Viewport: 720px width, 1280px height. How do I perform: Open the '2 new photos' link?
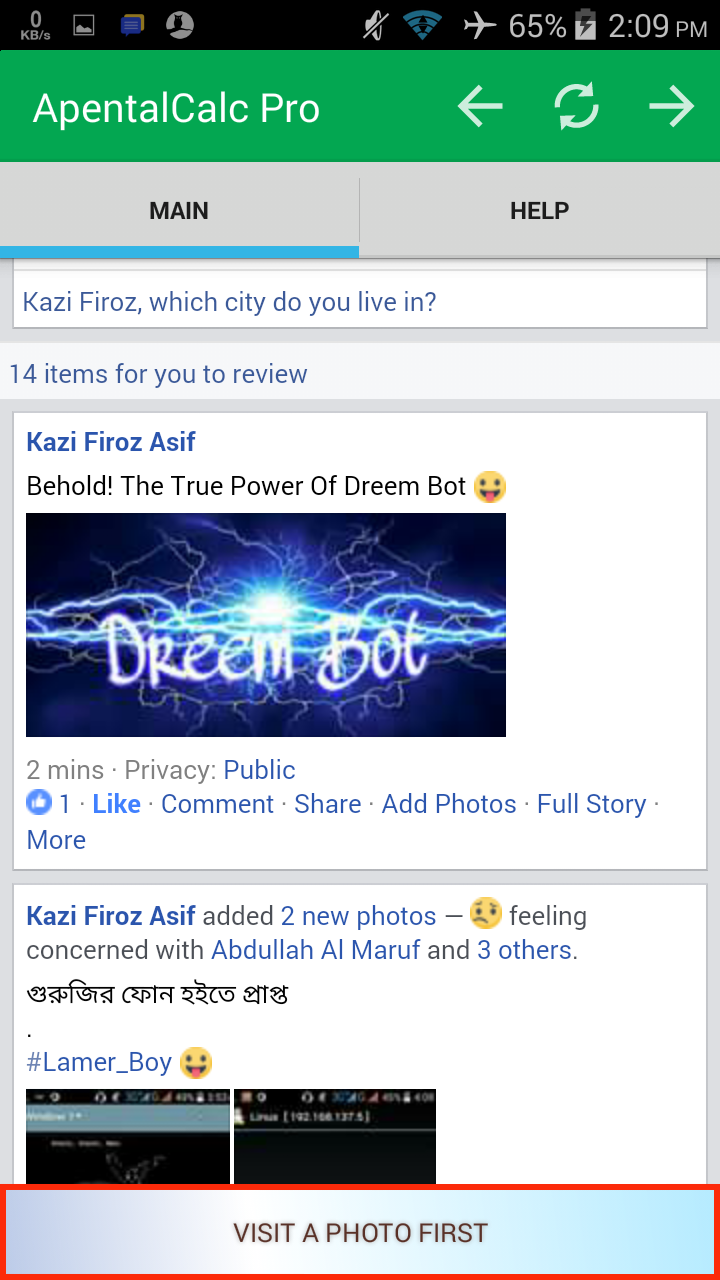pyautogui.click(x=358, y=916)
